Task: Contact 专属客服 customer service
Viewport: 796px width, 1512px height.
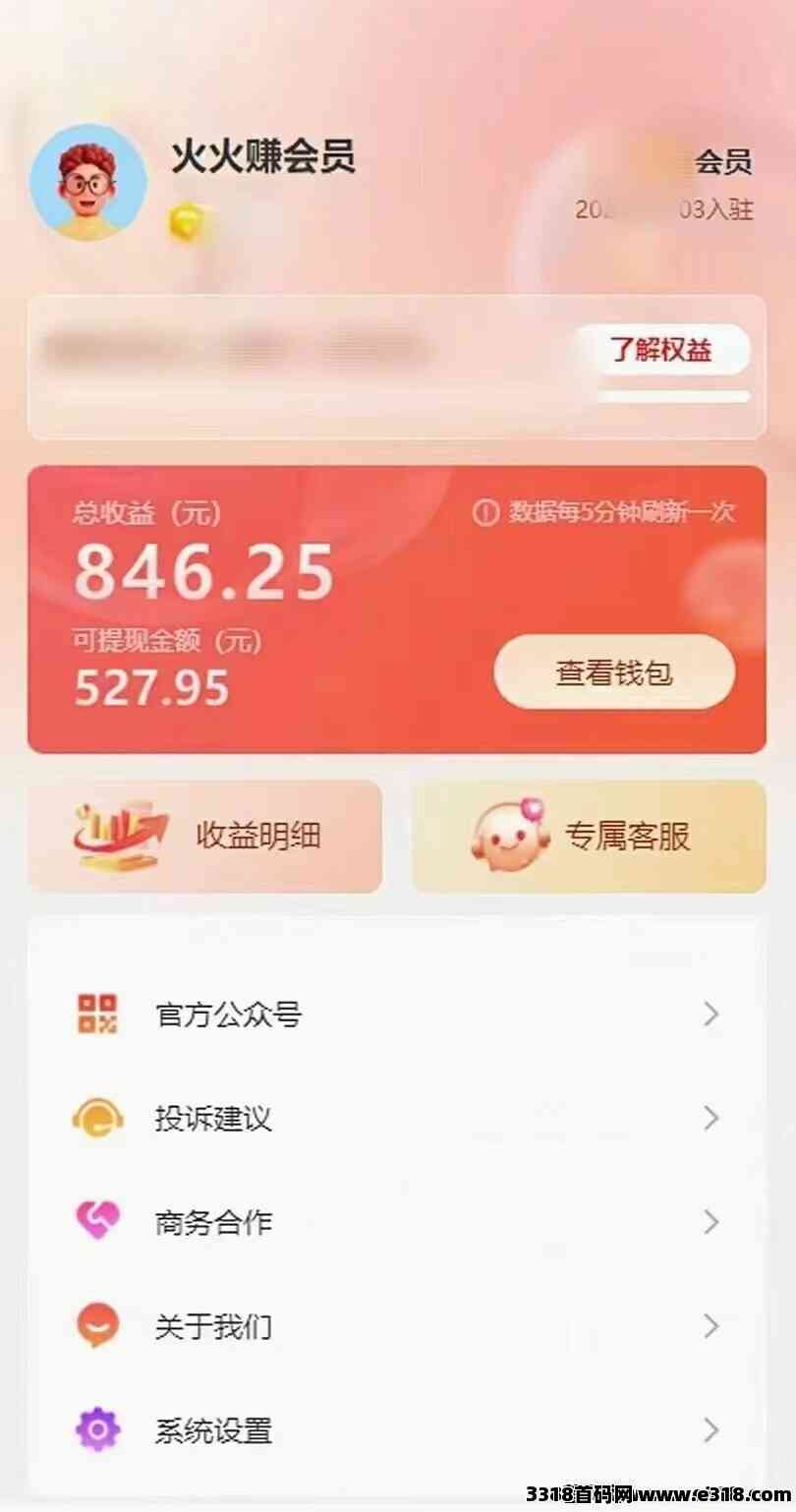Action: [x=588, y=837]
